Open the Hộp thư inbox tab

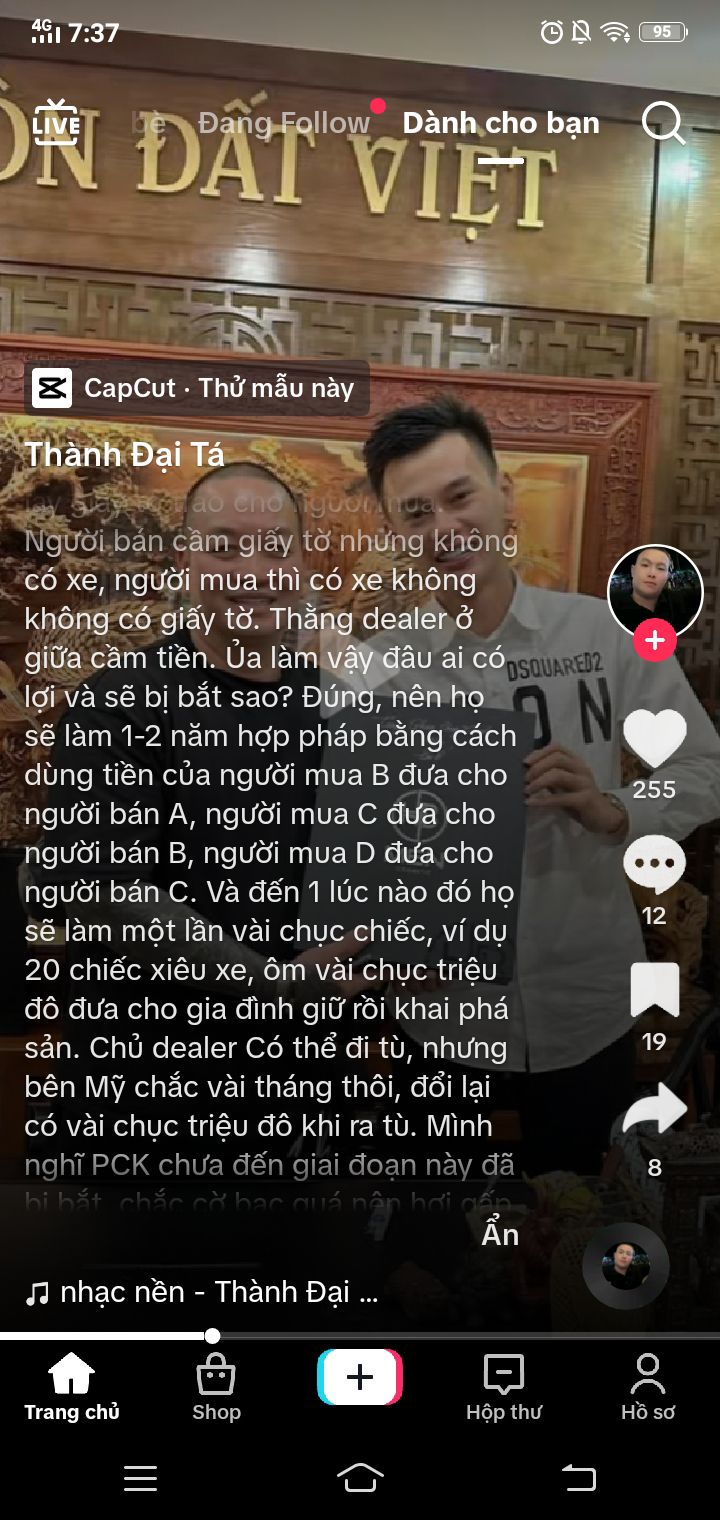(504, 1386)
